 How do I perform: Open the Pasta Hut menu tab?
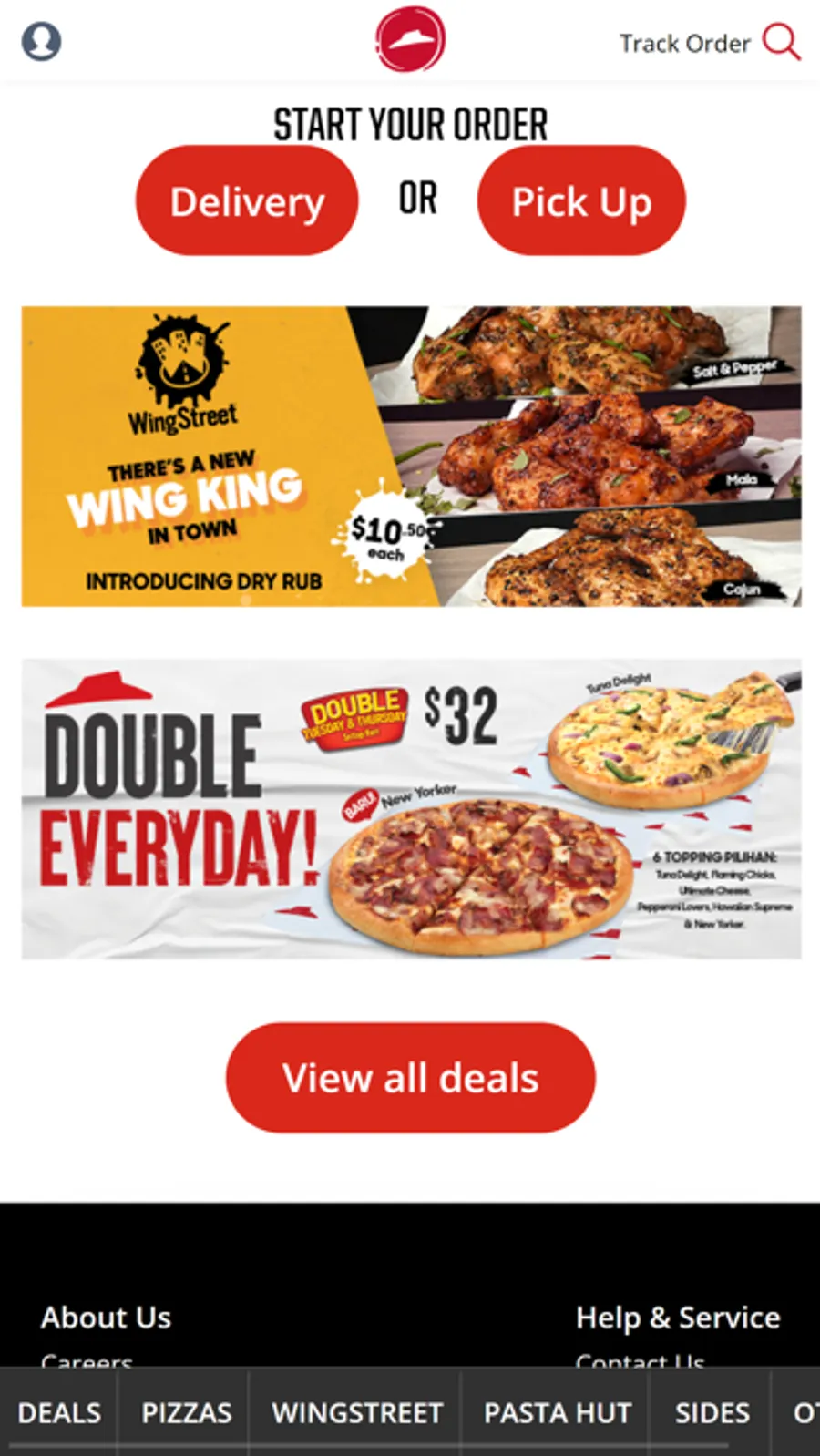(557, 1412)
